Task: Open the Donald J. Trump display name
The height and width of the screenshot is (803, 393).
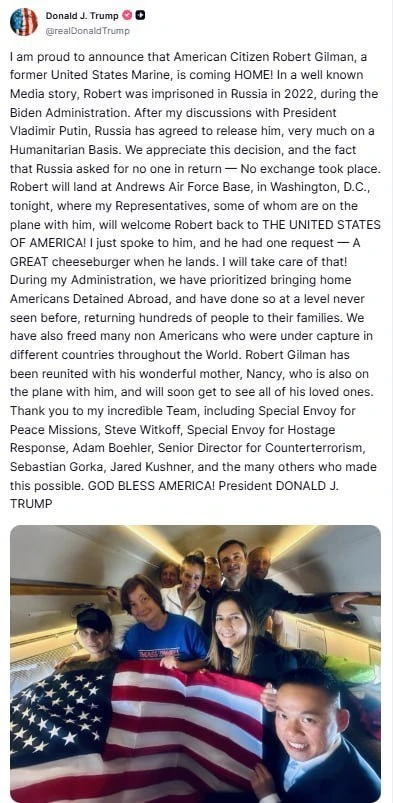Action: 82,16
